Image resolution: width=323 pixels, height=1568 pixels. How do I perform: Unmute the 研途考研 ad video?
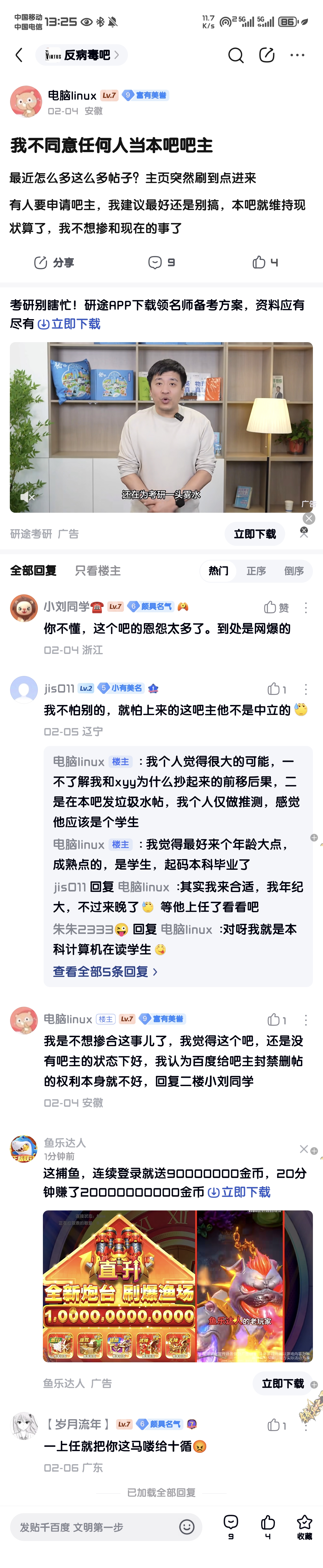click(27, 497)
